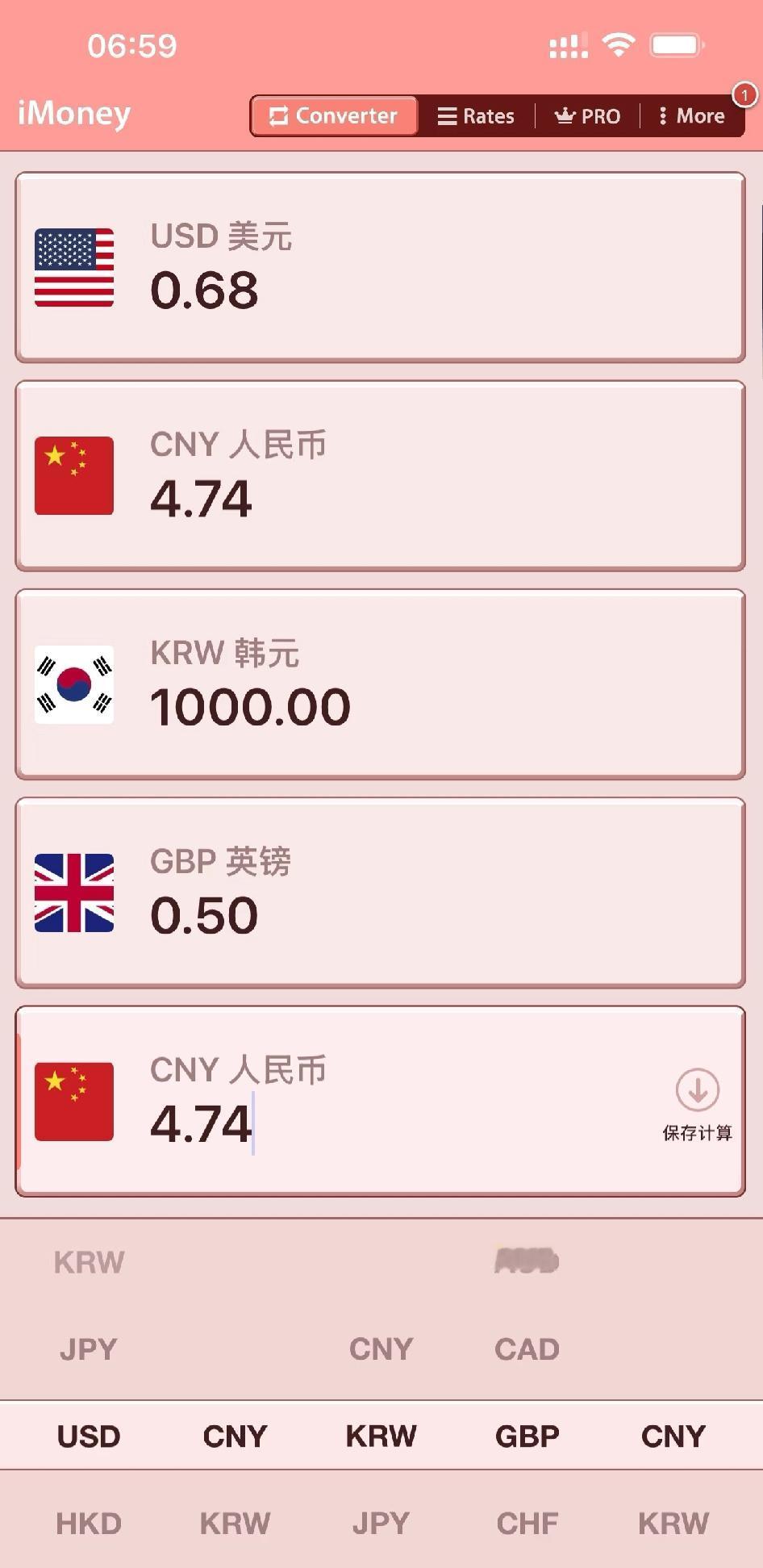
Task: Select KRW from the keyboard currency row
Action: tap(381, 1436)
